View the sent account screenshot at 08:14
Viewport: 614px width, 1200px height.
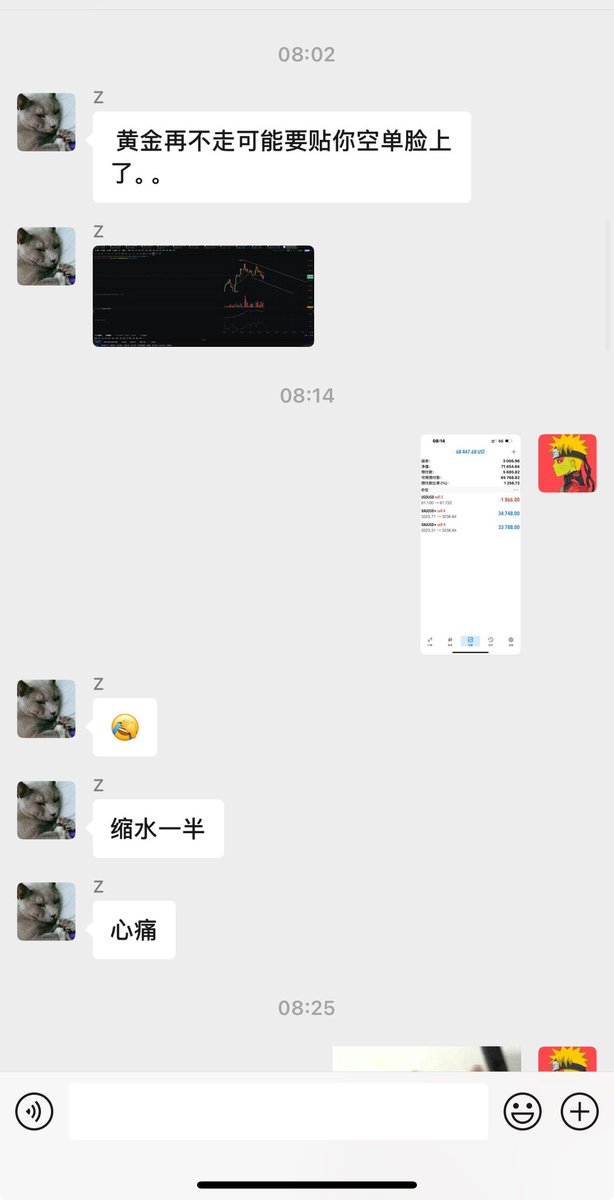470,544
